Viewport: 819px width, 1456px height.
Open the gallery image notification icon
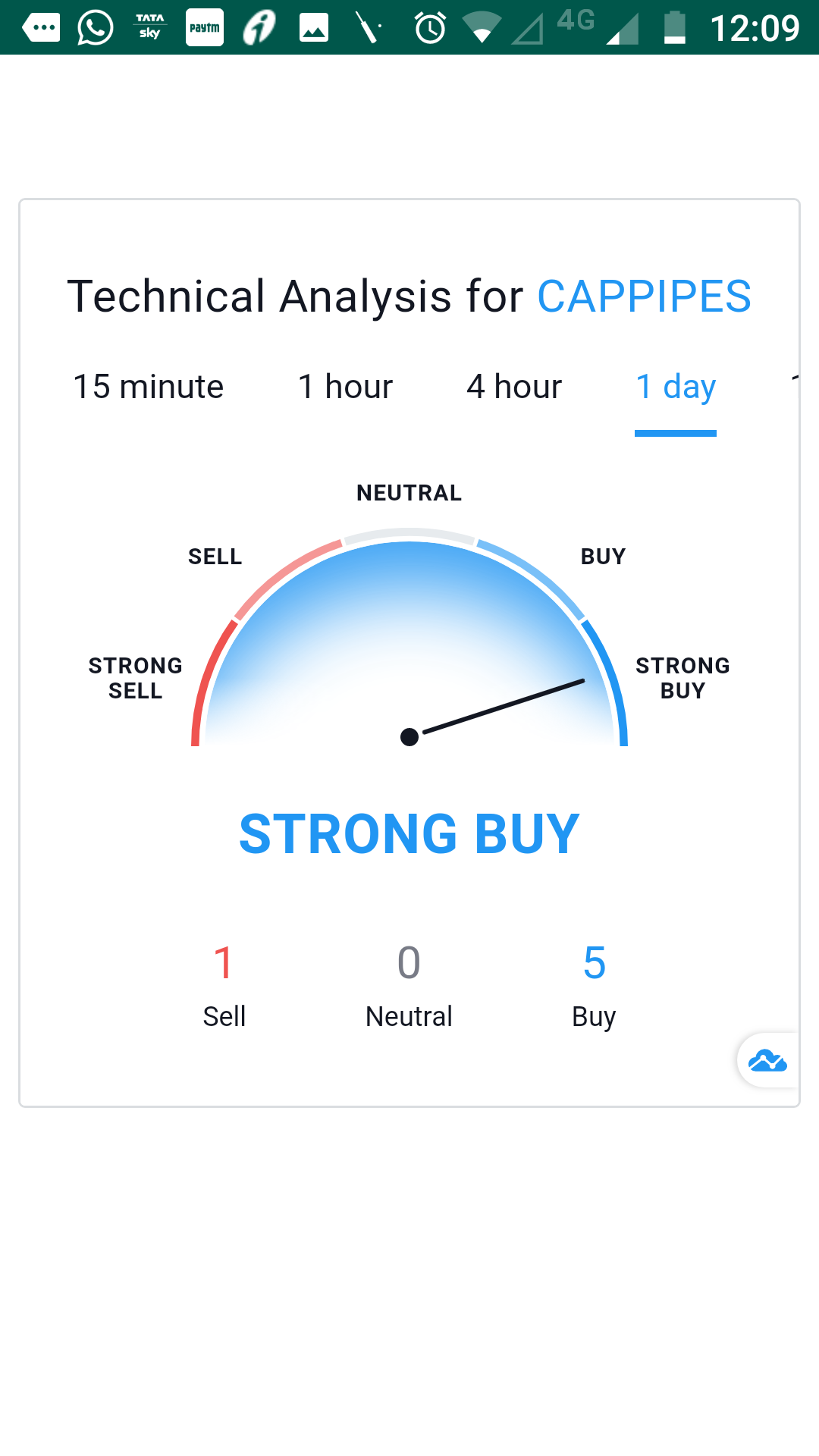coord(315,28)
